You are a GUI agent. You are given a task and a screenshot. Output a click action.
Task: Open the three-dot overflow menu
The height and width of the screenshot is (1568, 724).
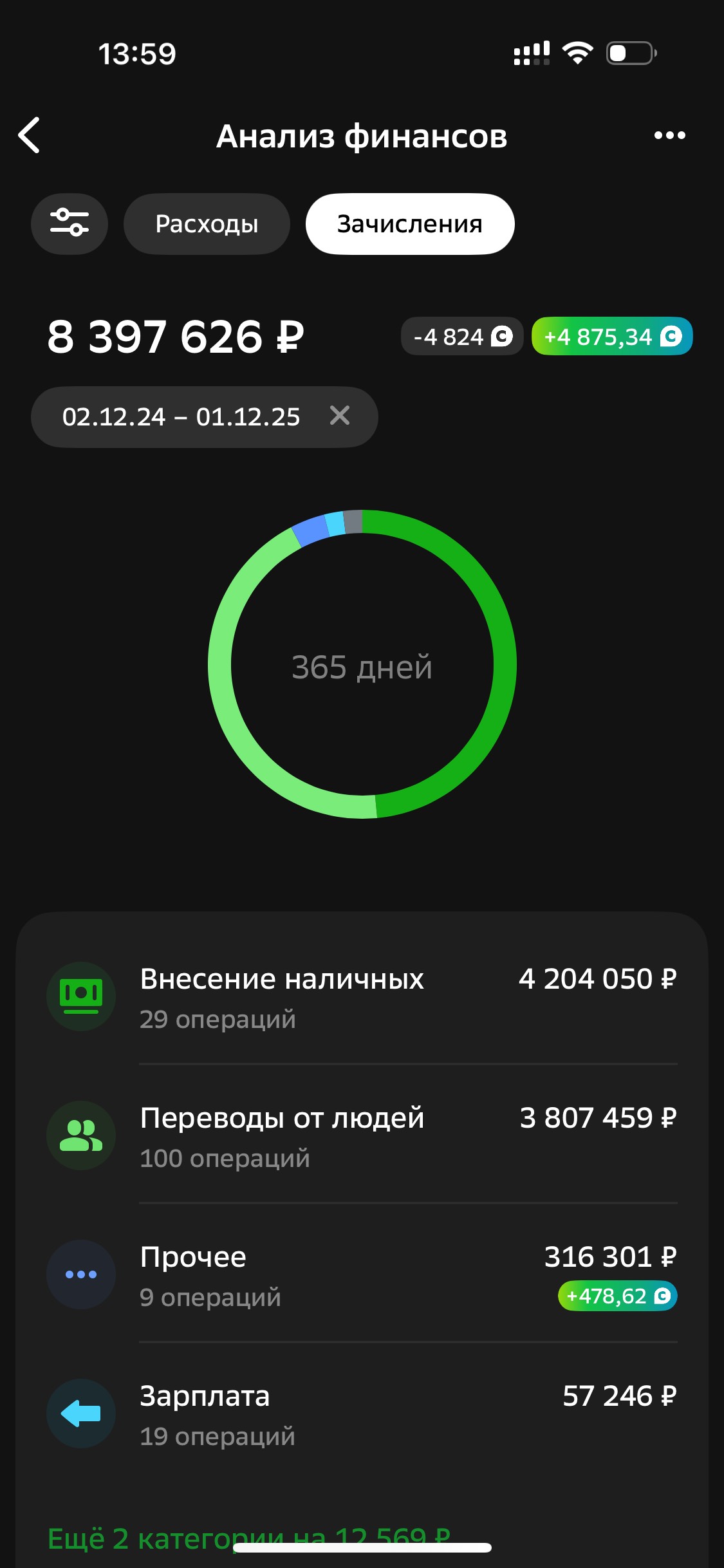669,135
